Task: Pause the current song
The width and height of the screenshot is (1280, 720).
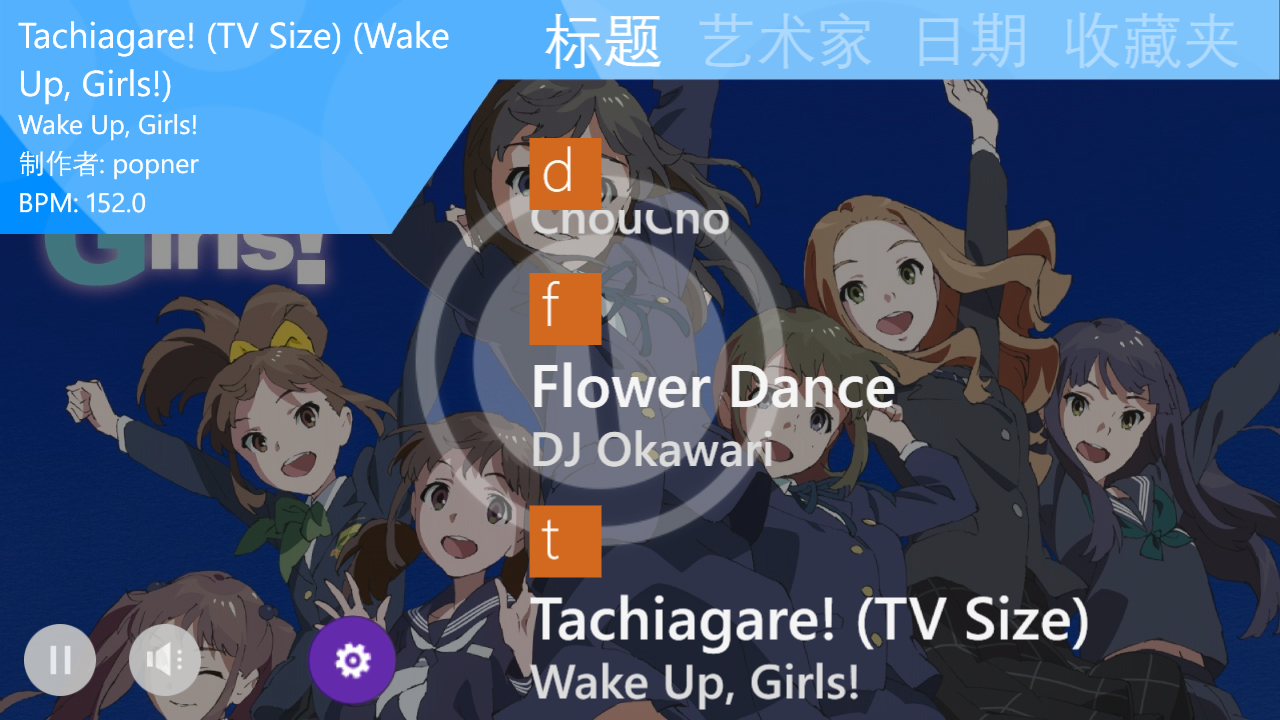Action: click(x=60, y=660)
